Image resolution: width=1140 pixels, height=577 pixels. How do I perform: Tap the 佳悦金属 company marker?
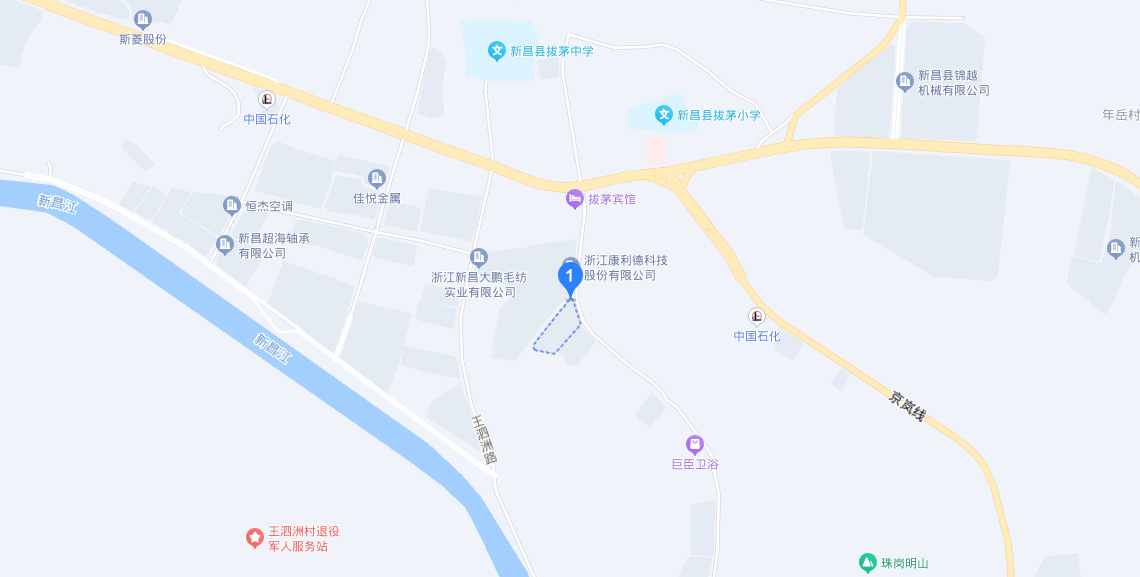376,178
